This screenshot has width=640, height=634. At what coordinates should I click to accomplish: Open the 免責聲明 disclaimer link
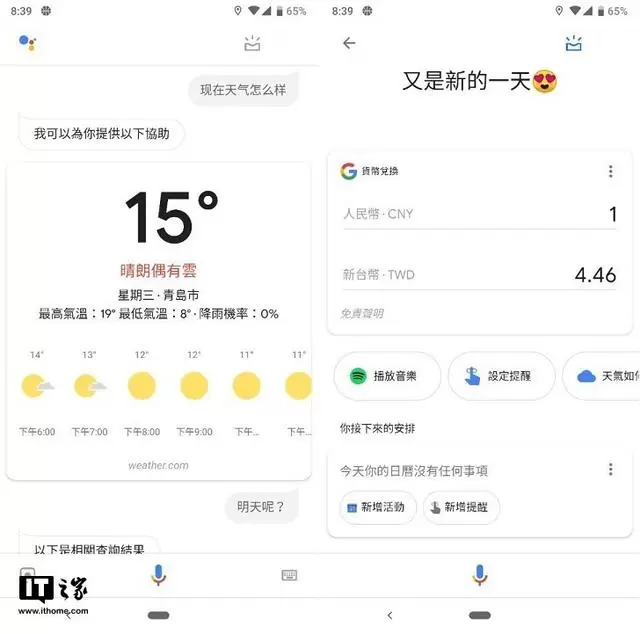[x=363, y=314]
